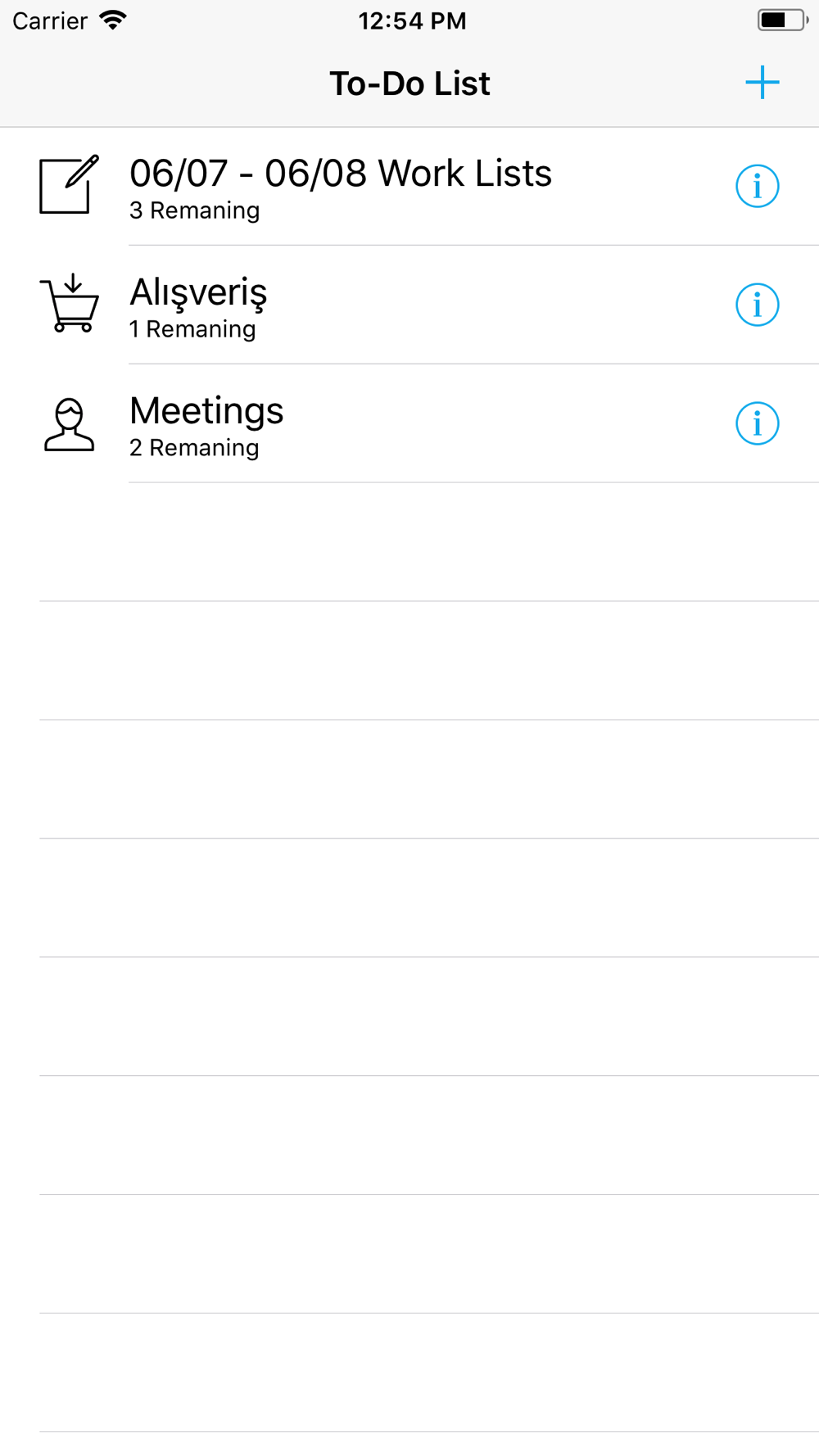Screen dimensions: 819x1456
Task: Show info for 06/07 - 06/08 Work Lists
Action: click(757, 187)
